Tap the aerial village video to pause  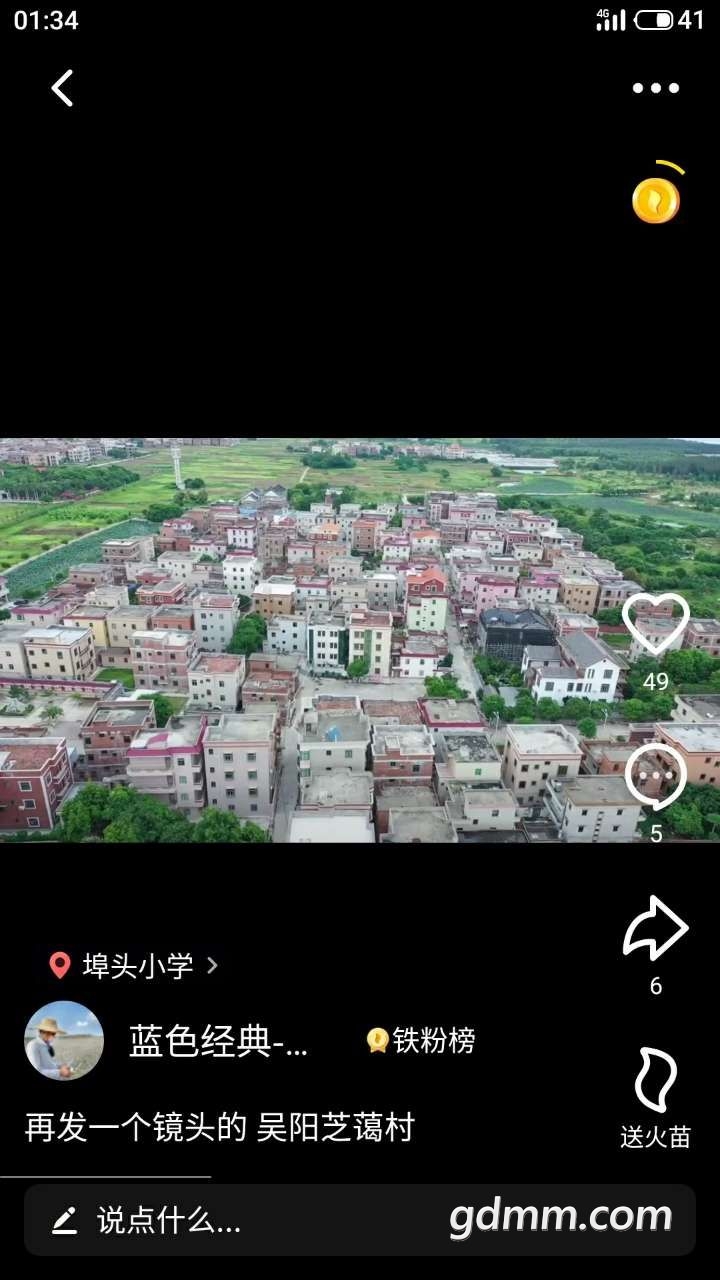[x=330, y=640]
